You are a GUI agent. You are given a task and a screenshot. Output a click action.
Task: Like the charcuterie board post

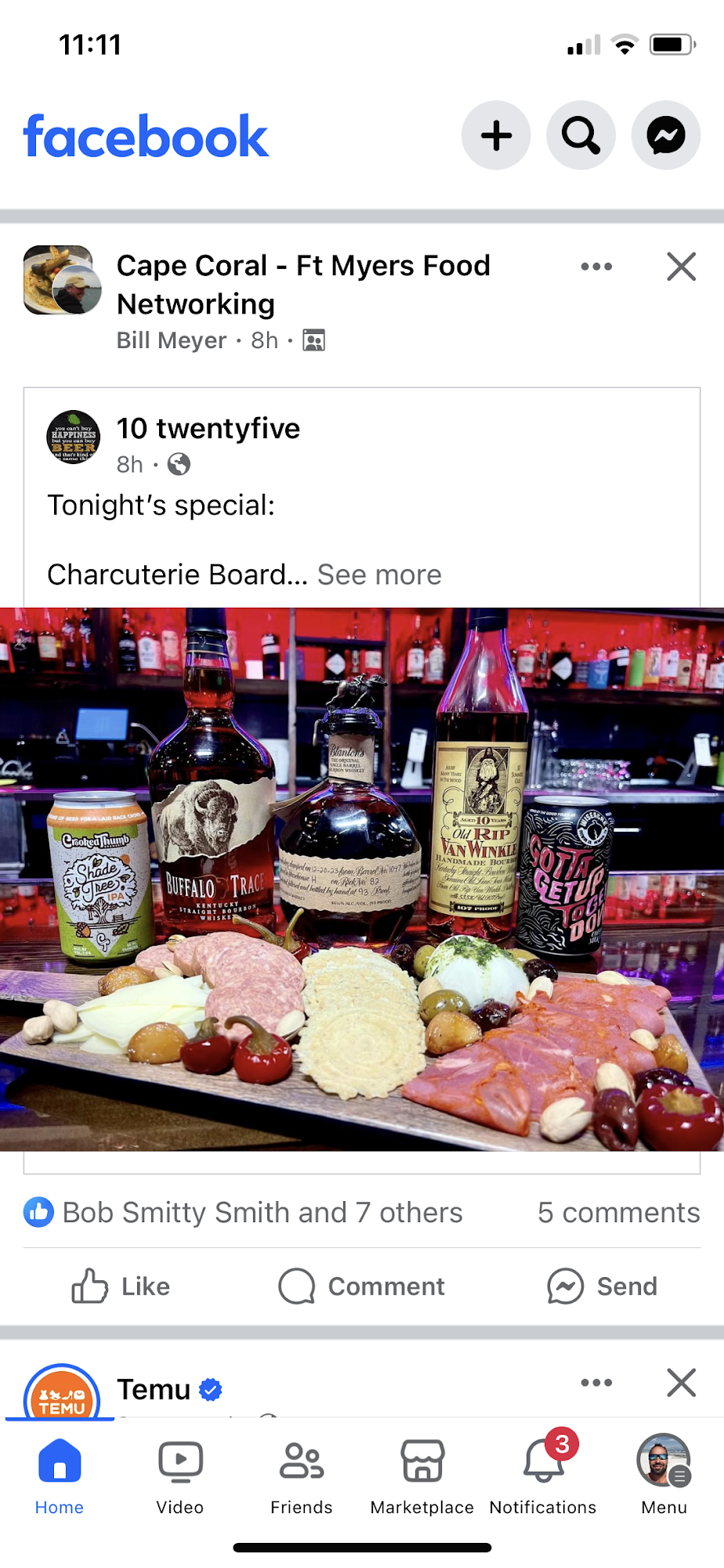pos(121,1286)
